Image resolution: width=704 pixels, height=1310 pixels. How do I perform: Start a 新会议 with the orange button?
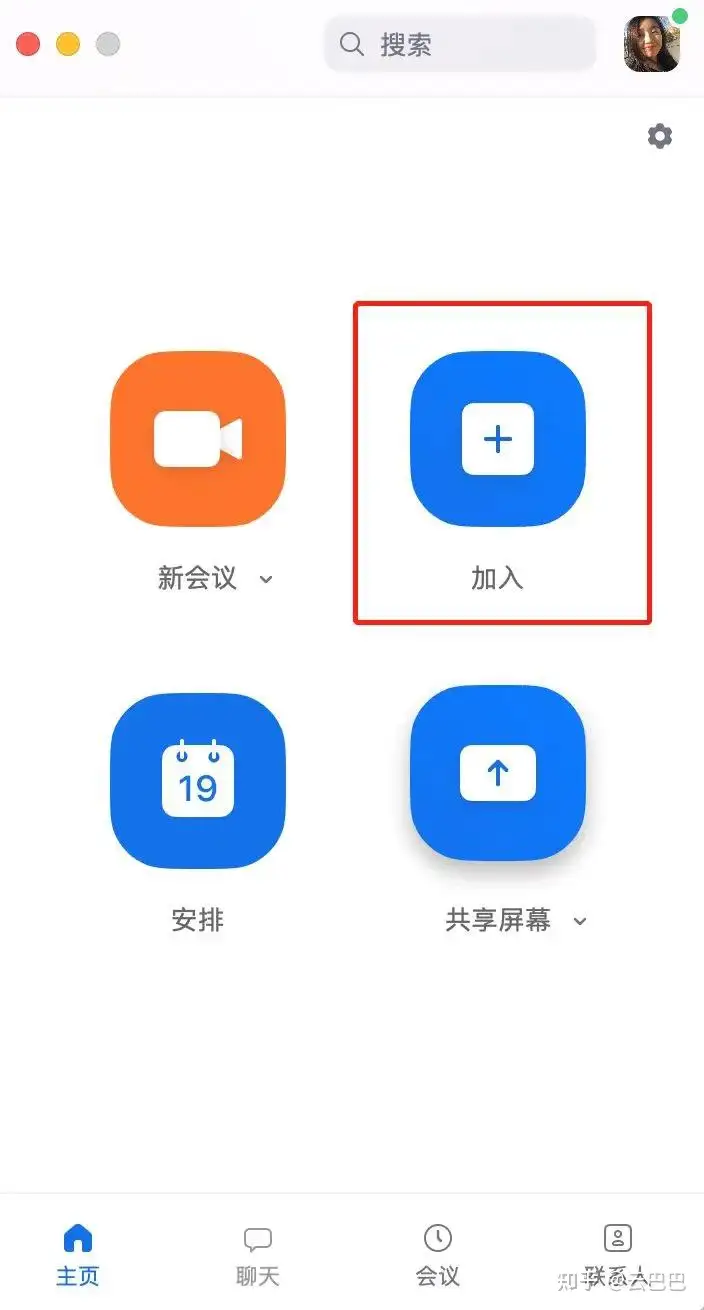198,439
